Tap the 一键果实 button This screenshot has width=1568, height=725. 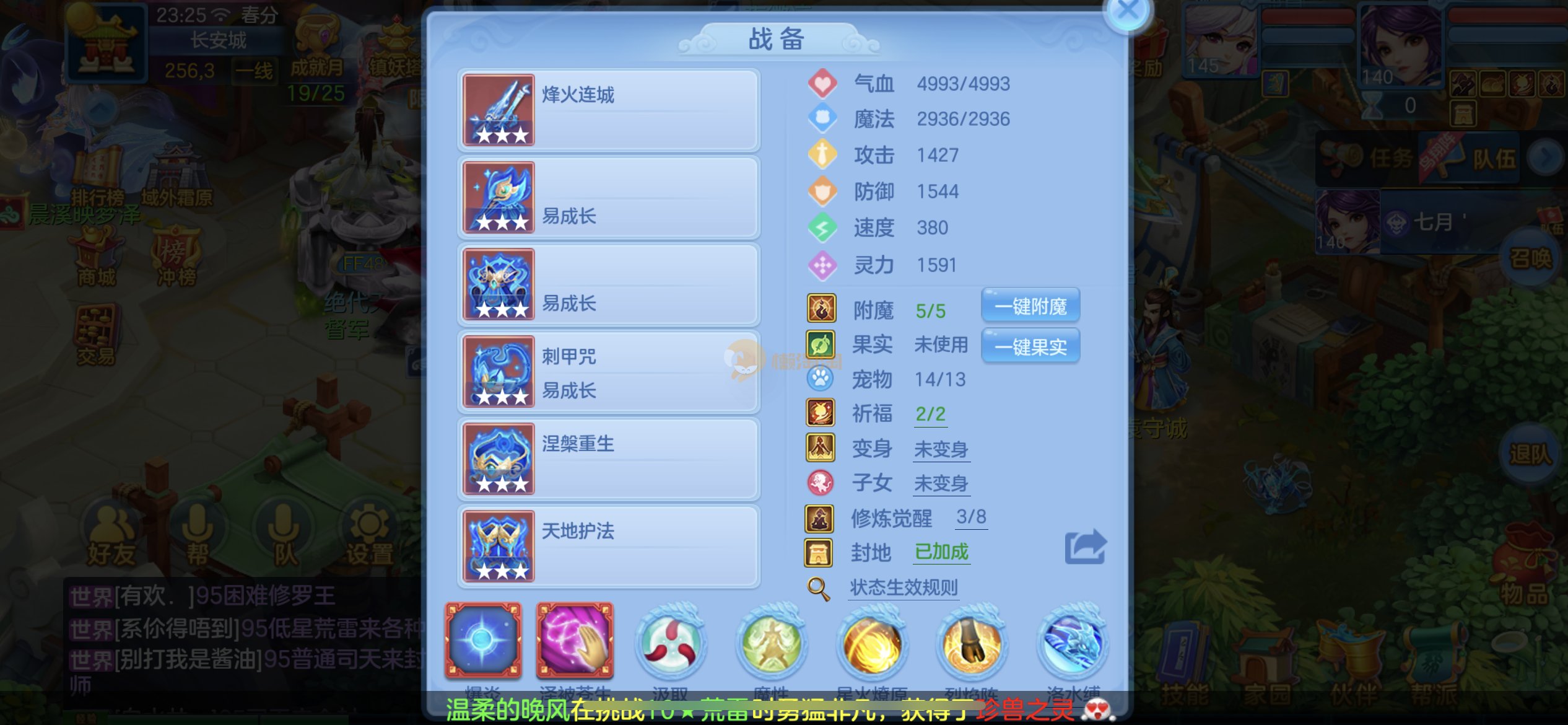point(1030,346)
